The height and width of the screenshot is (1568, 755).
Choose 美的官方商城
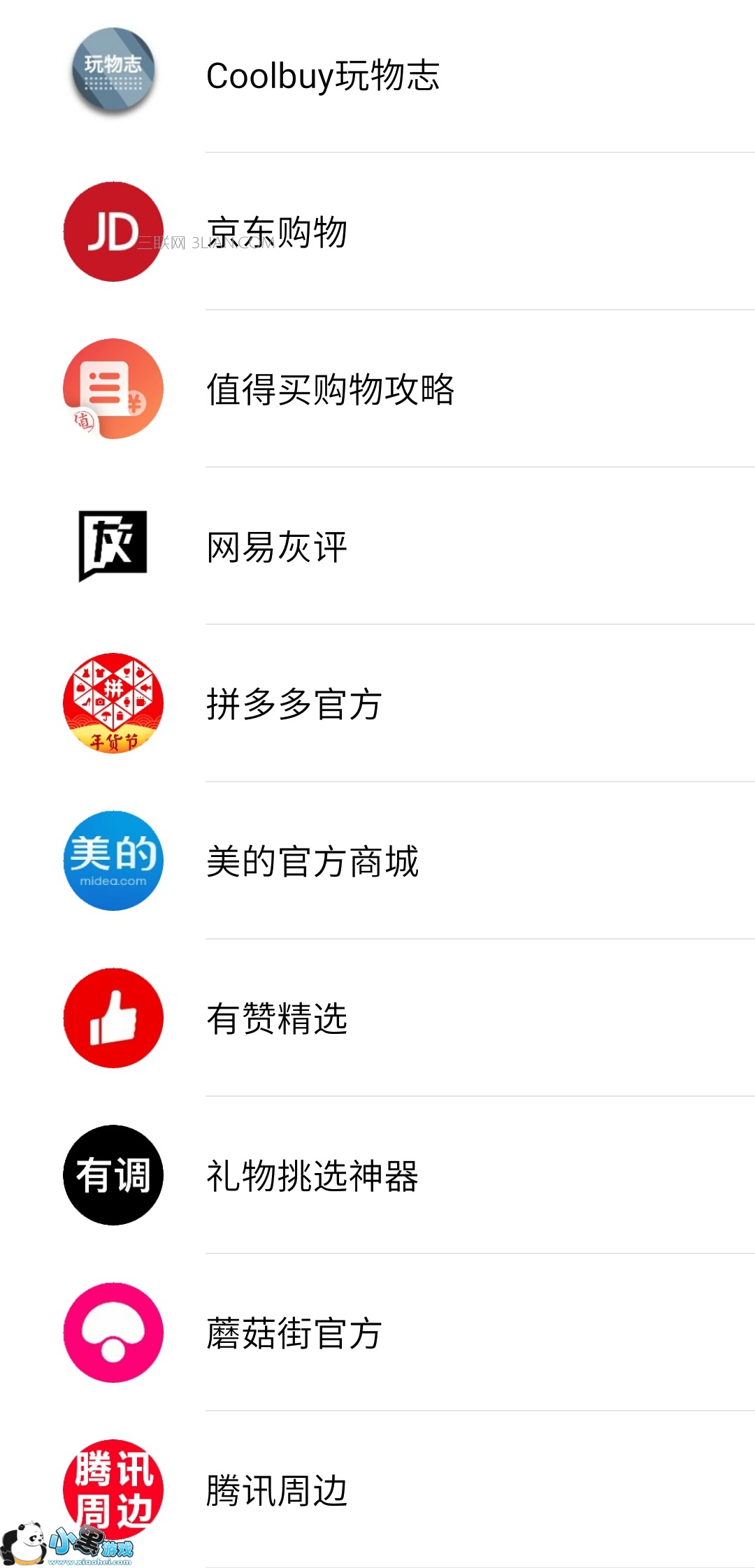(x=312, y=861)
